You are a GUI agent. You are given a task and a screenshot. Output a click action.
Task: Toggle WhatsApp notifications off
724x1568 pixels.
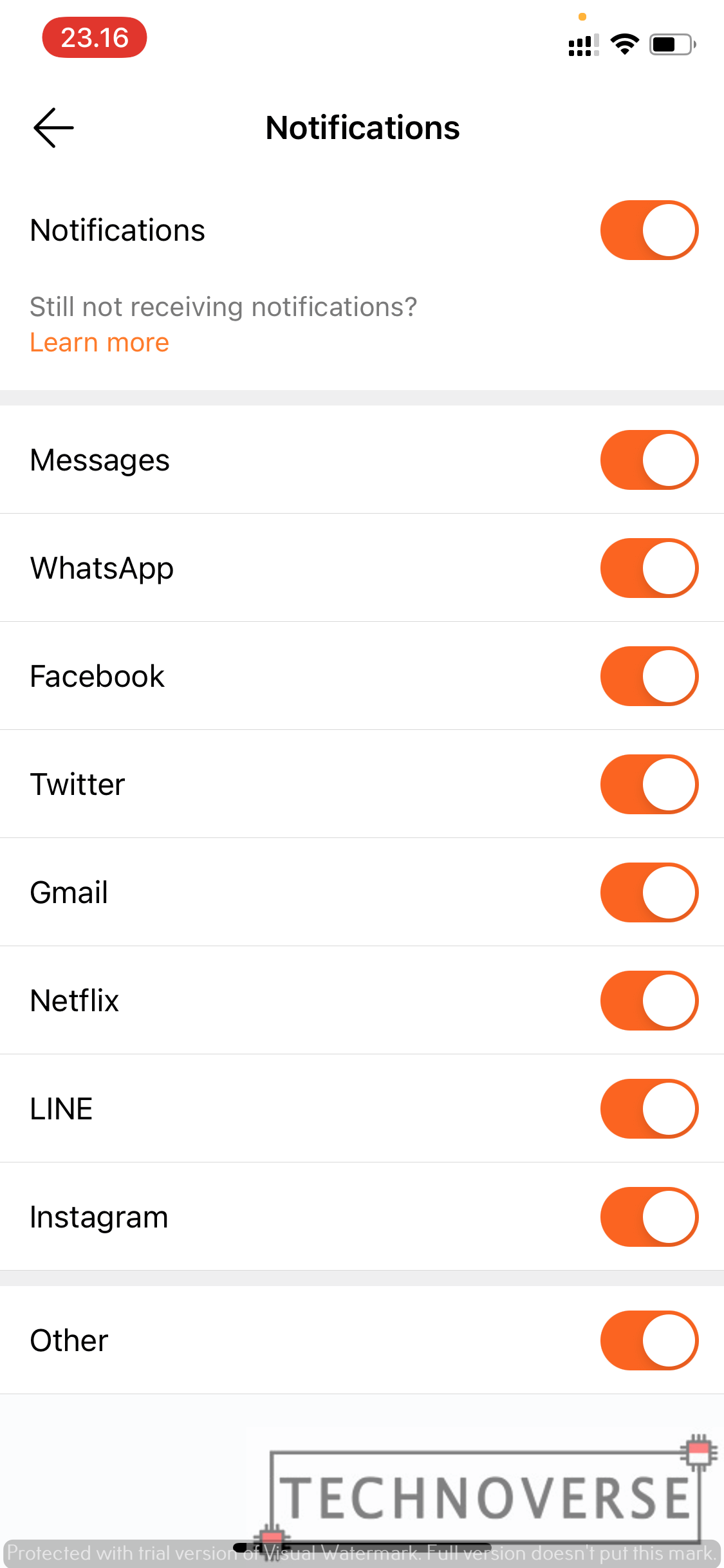tap(649, 568)
